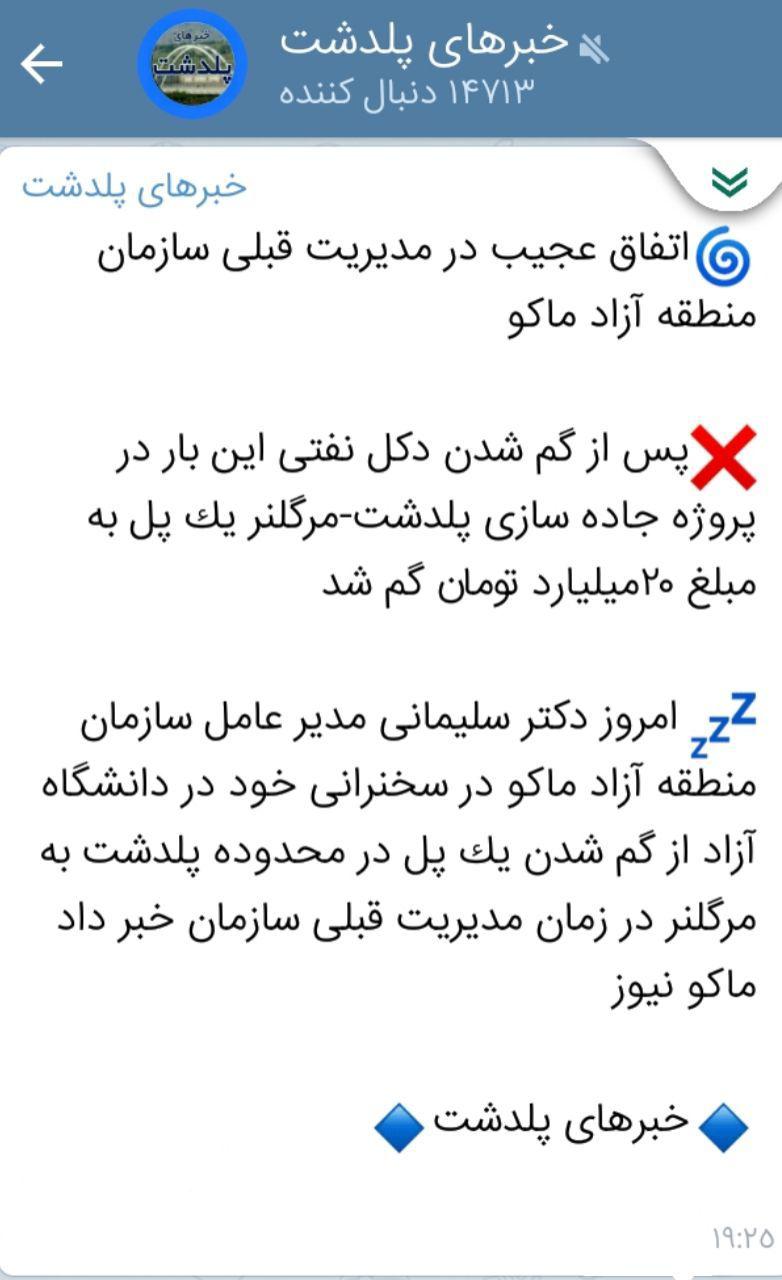Go back using the header arrow
782x1280 pixels.
[41, 64]
